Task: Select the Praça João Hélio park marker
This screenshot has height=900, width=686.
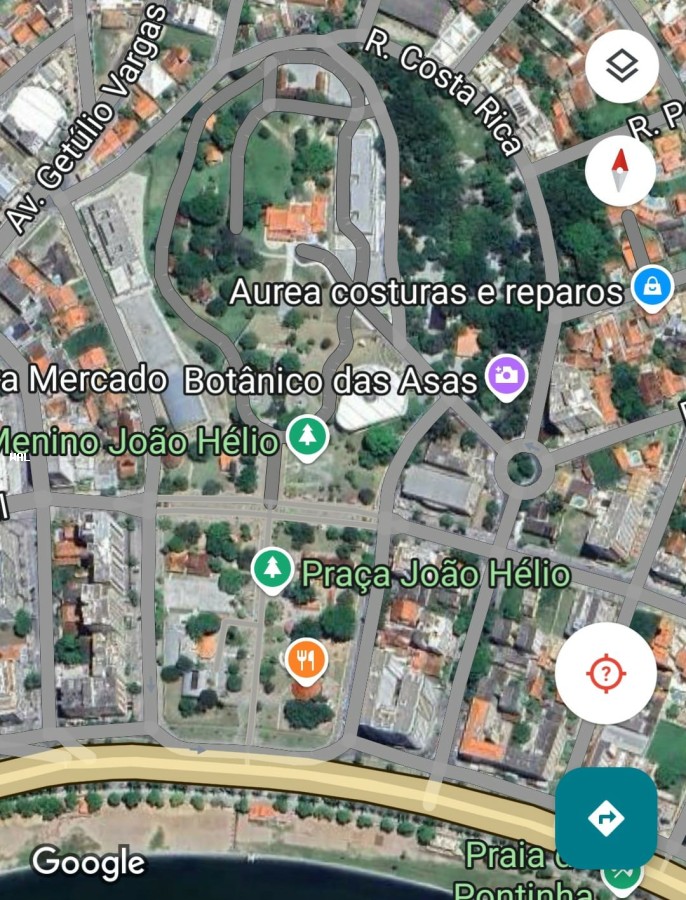Action: [x=271, y=569]
